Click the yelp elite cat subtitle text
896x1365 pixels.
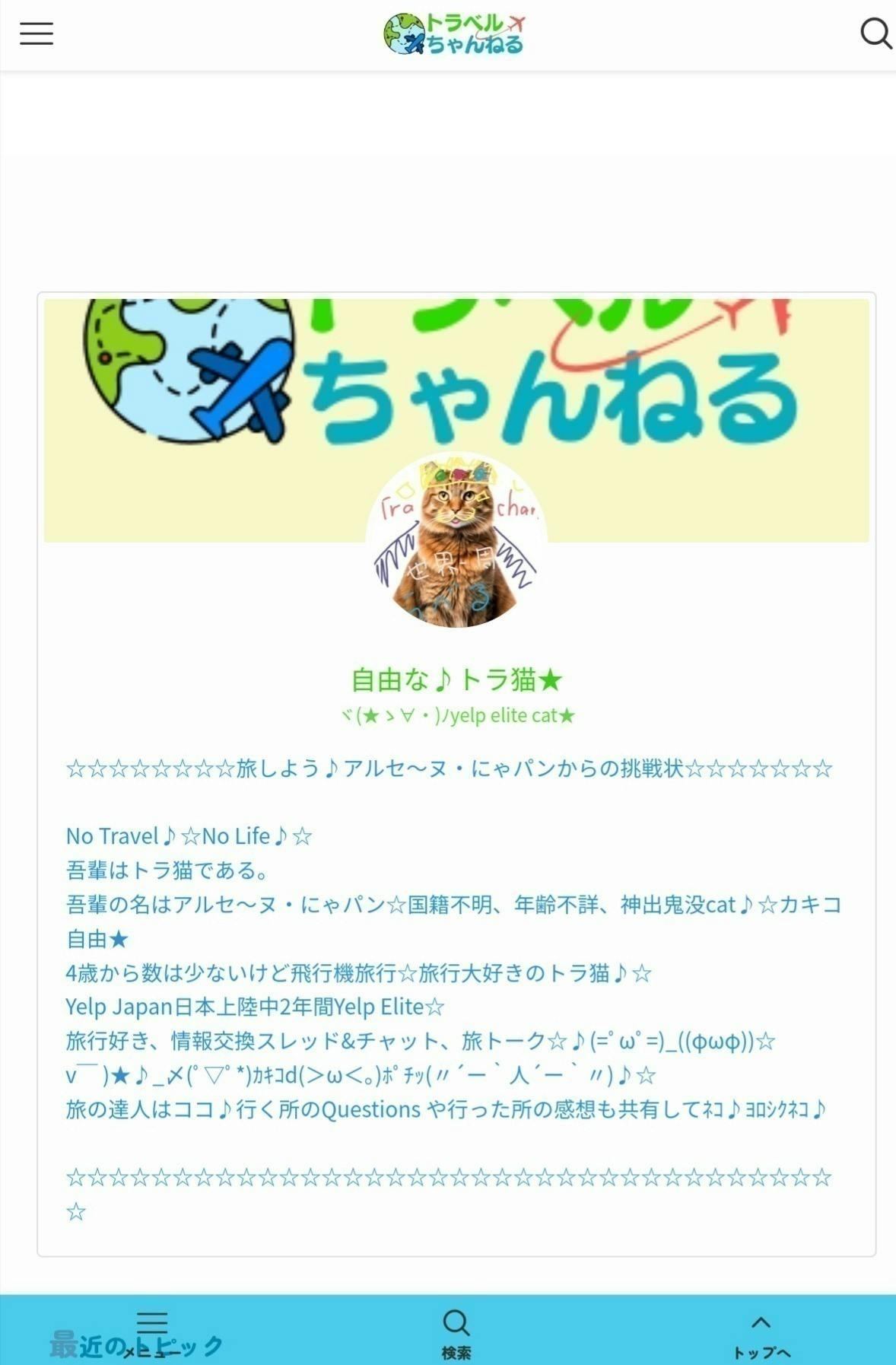455,715
